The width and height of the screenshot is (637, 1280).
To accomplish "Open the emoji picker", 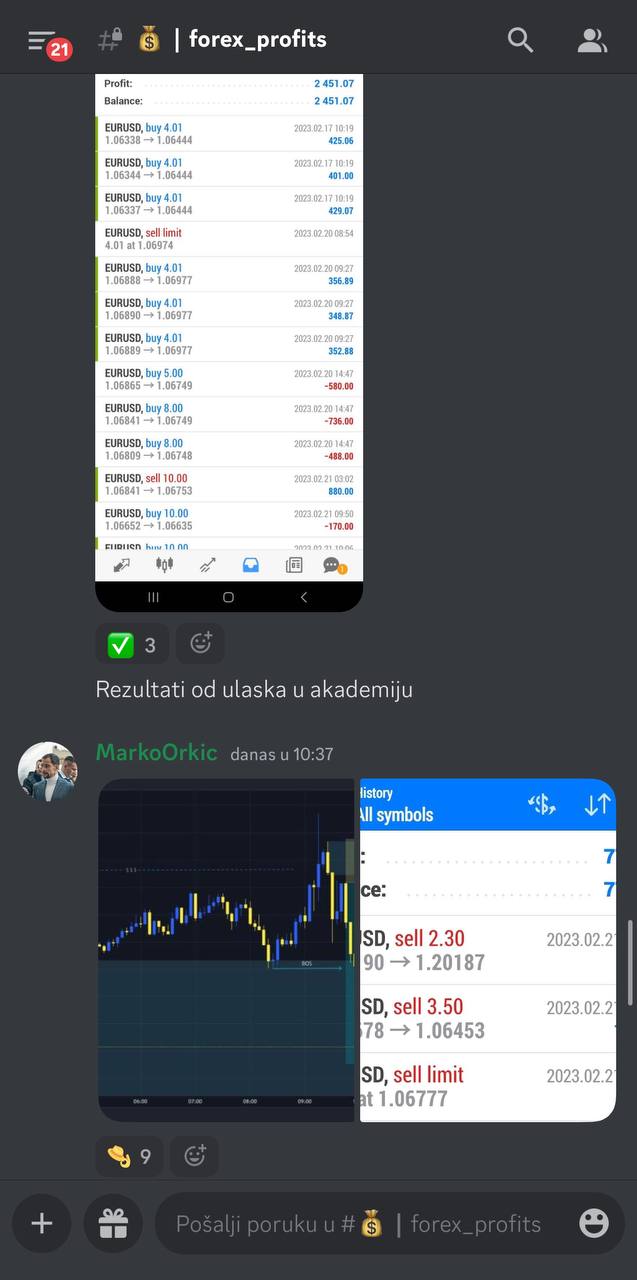I will [x=594, y=1224].
